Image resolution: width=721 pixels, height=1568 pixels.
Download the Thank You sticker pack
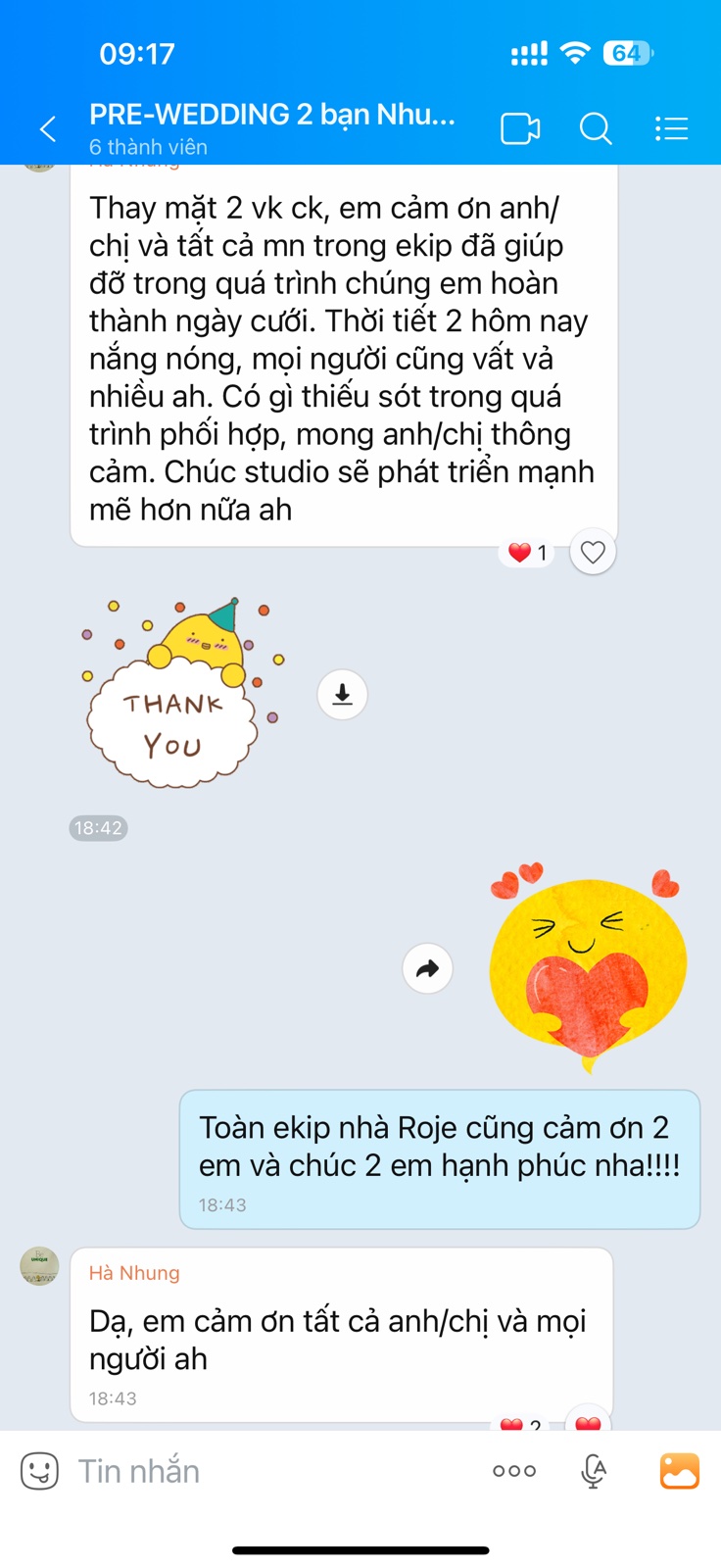tap(342, 695)
